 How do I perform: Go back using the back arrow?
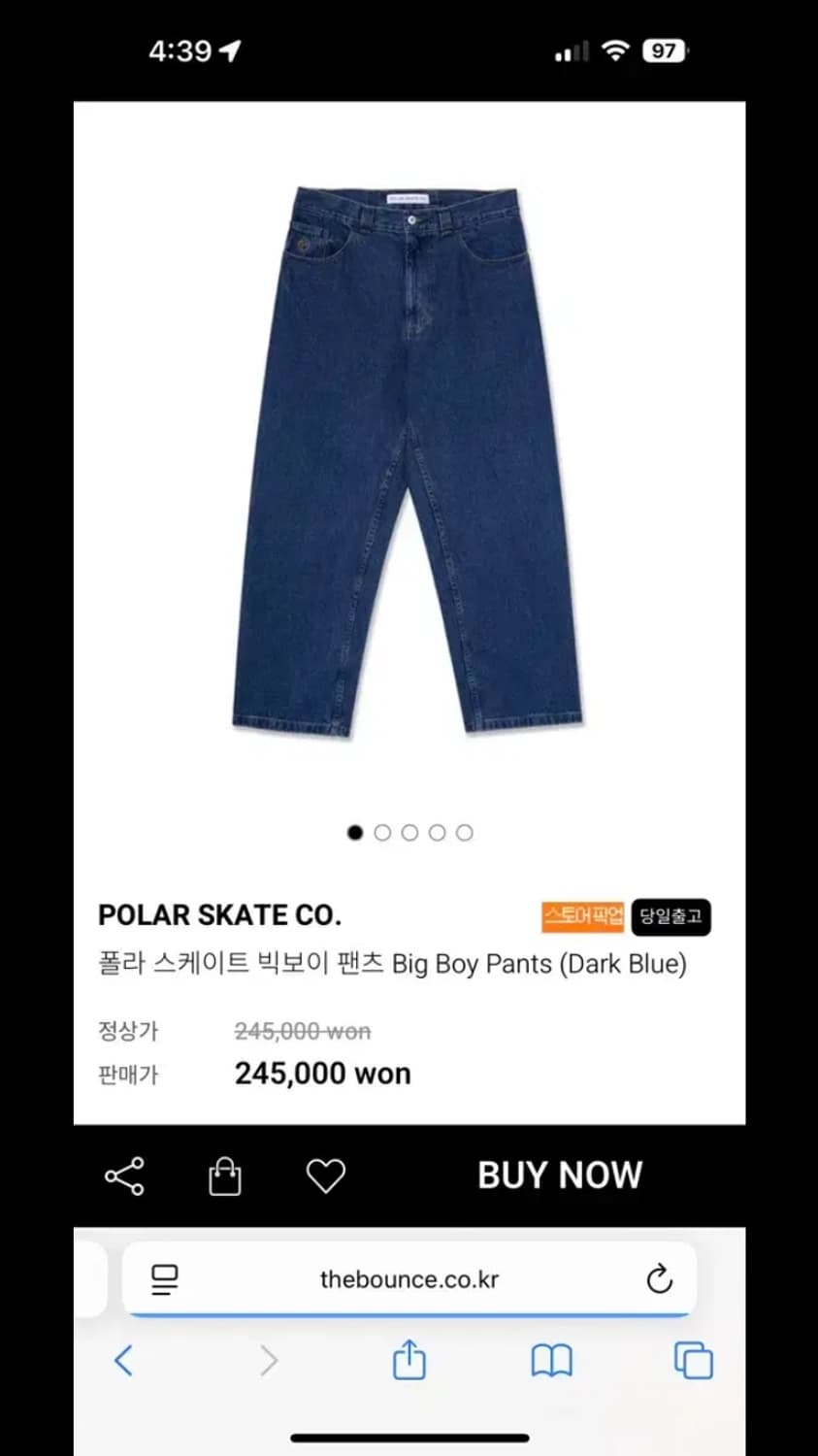pos(123,1361)
